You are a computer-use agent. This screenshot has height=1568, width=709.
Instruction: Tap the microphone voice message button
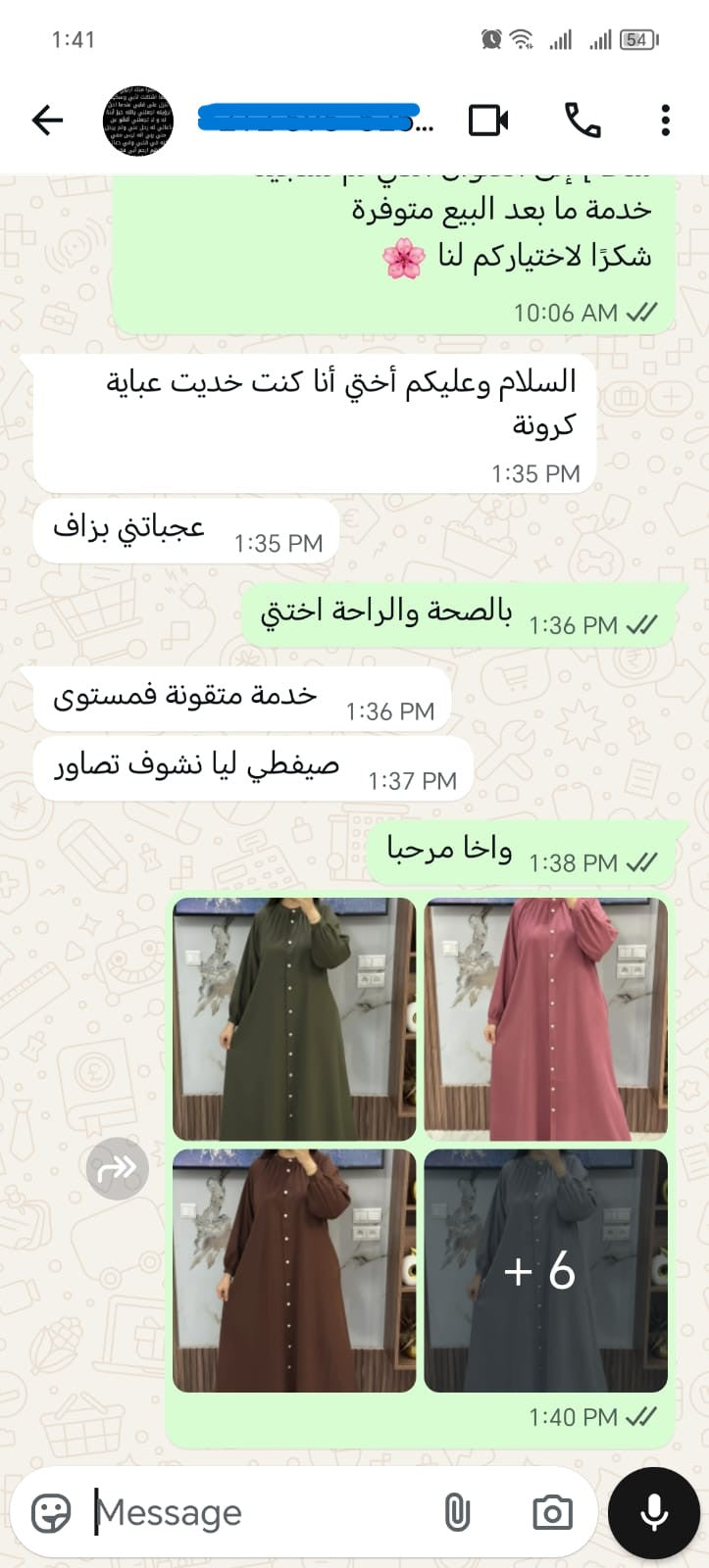click(653, 1513)
